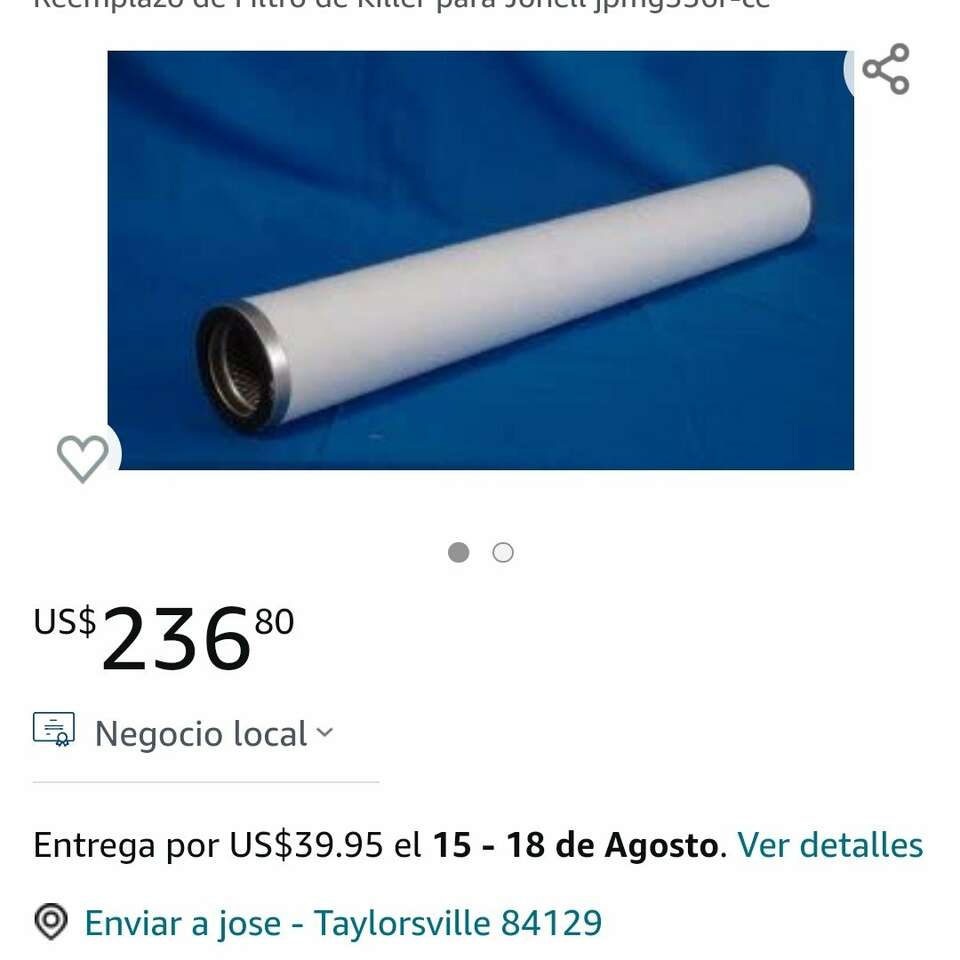Open the filter product photo

tap(480, 260)
